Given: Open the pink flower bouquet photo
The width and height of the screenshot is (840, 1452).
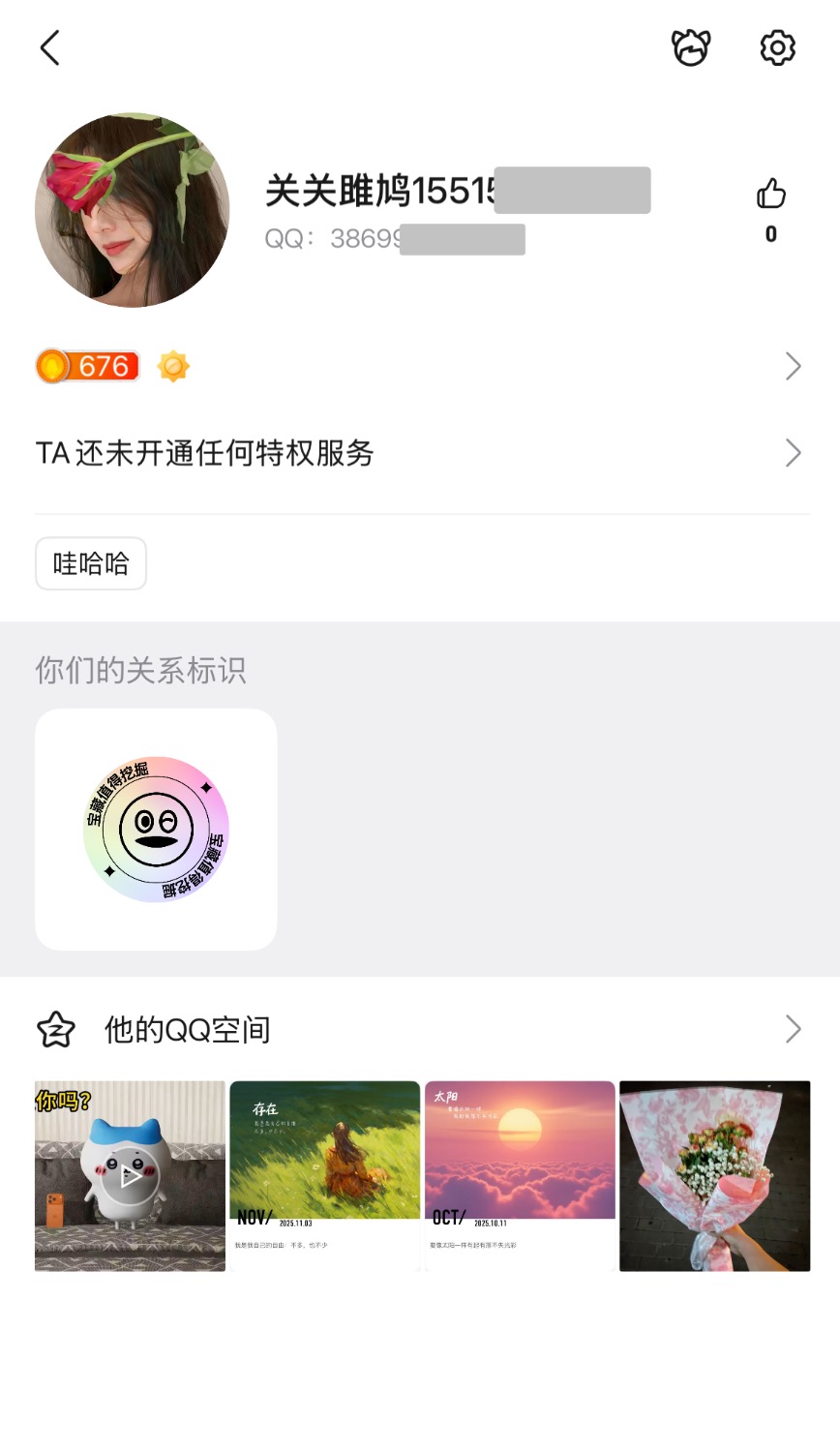Looking at the screenshot, I should (x=714, y=1176).
